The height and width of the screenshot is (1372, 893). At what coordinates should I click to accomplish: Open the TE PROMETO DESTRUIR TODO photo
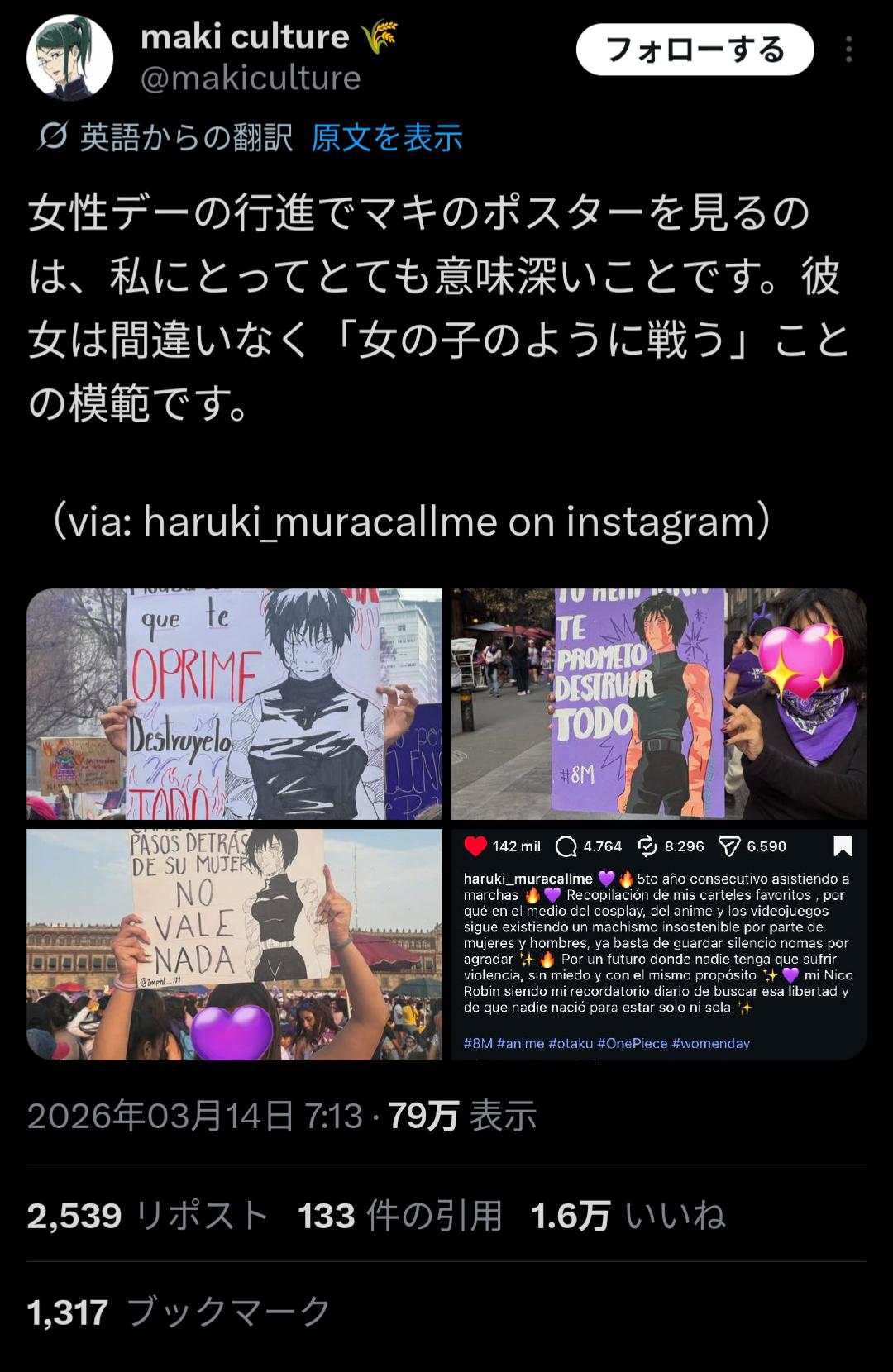[659, 704]
